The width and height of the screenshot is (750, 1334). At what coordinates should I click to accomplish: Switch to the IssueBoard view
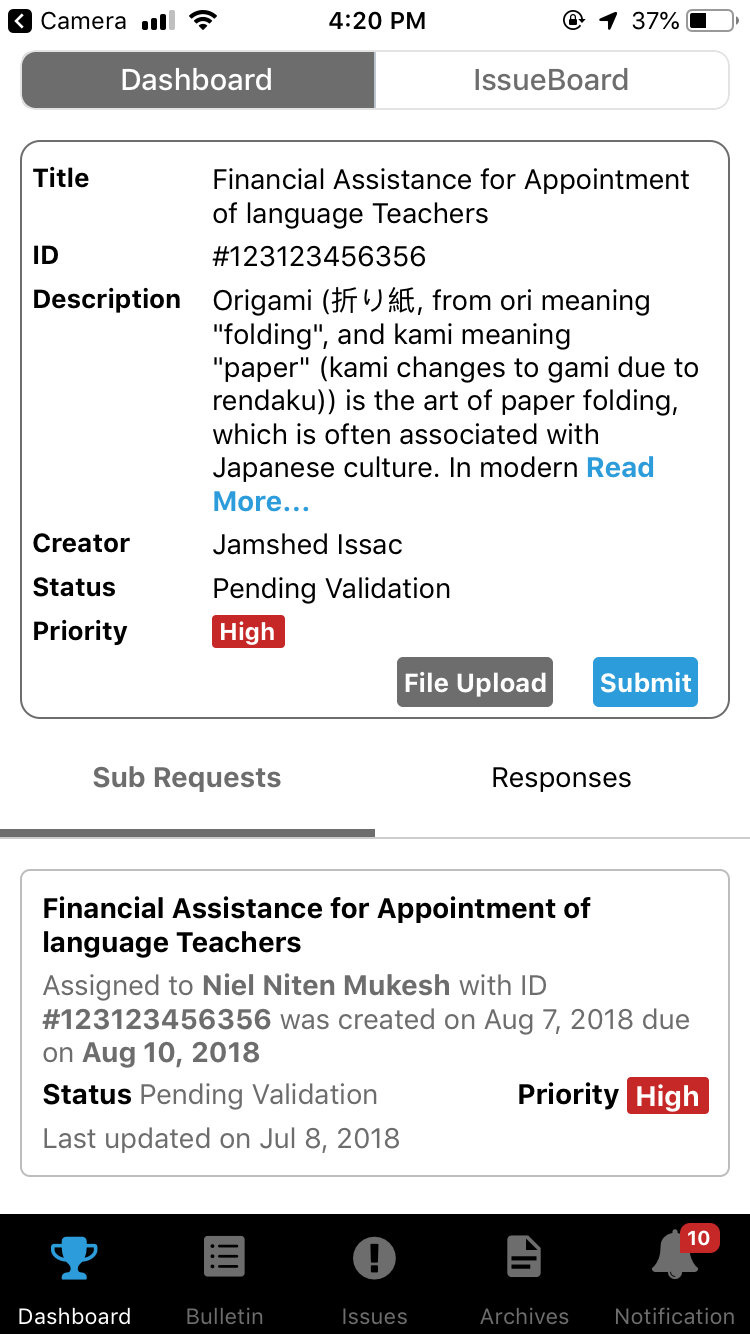551,79
